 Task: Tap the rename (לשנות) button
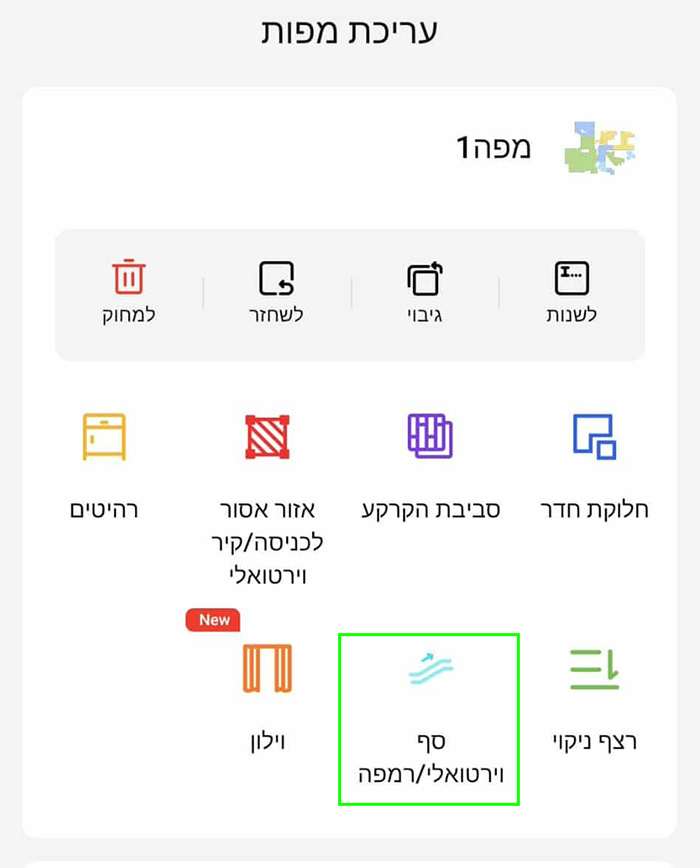pos(572,291)
